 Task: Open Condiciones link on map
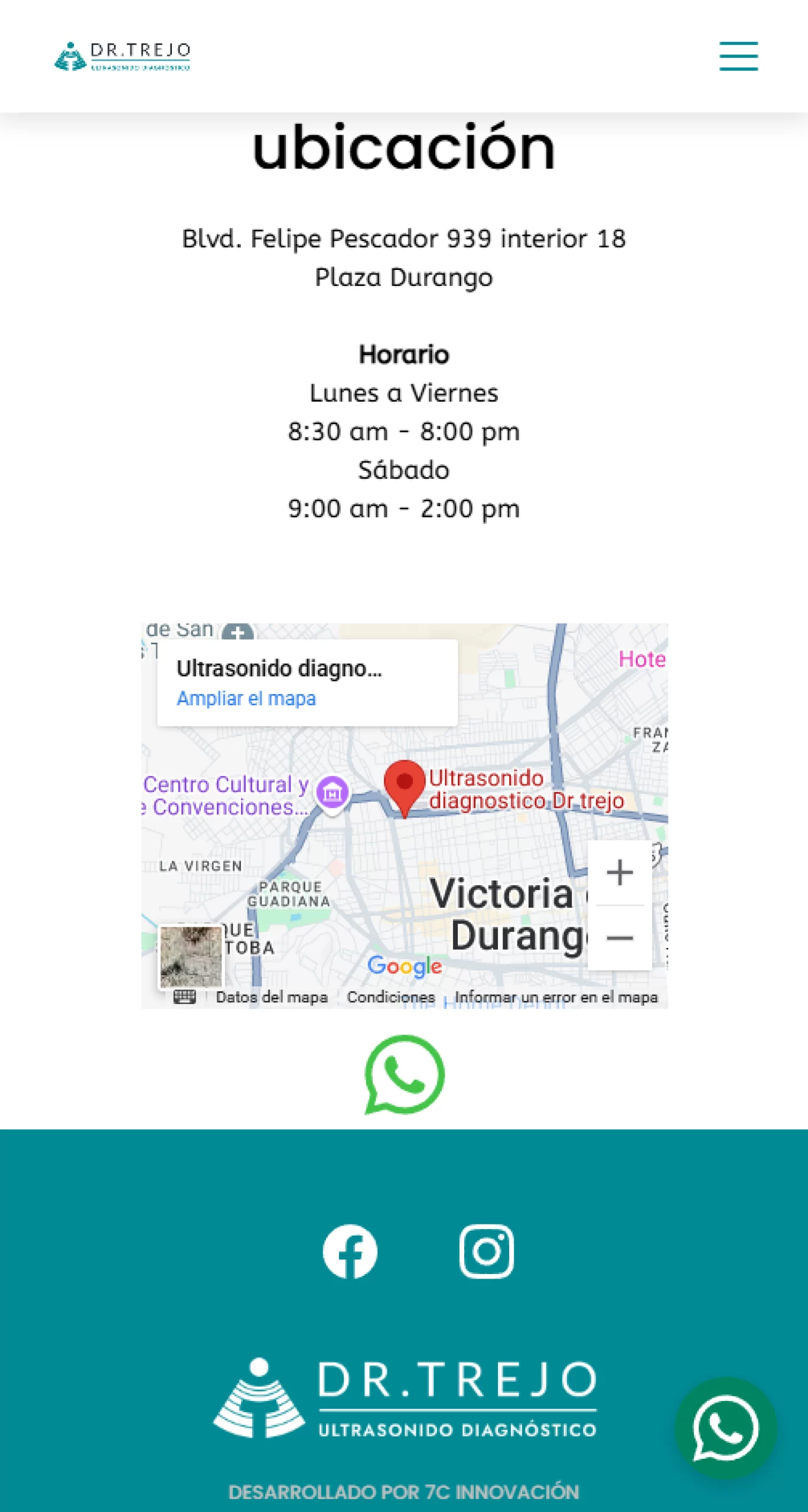(390, 997)
